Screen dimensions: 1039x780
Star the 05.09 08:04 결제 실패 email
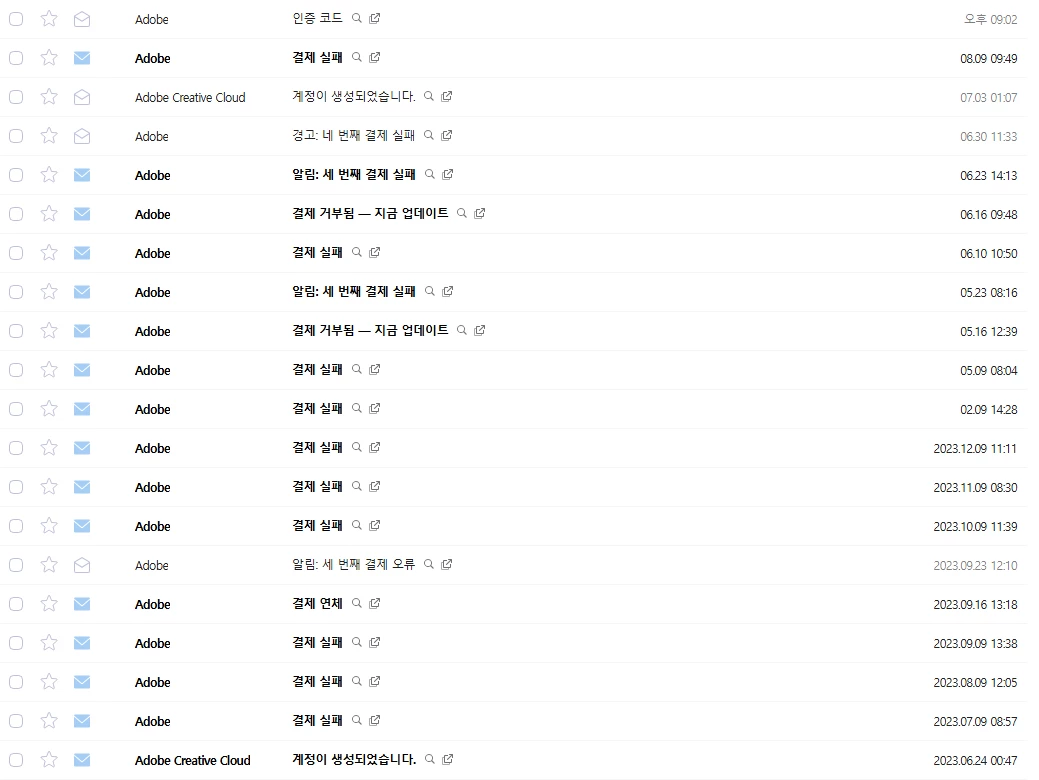point(49,369)
